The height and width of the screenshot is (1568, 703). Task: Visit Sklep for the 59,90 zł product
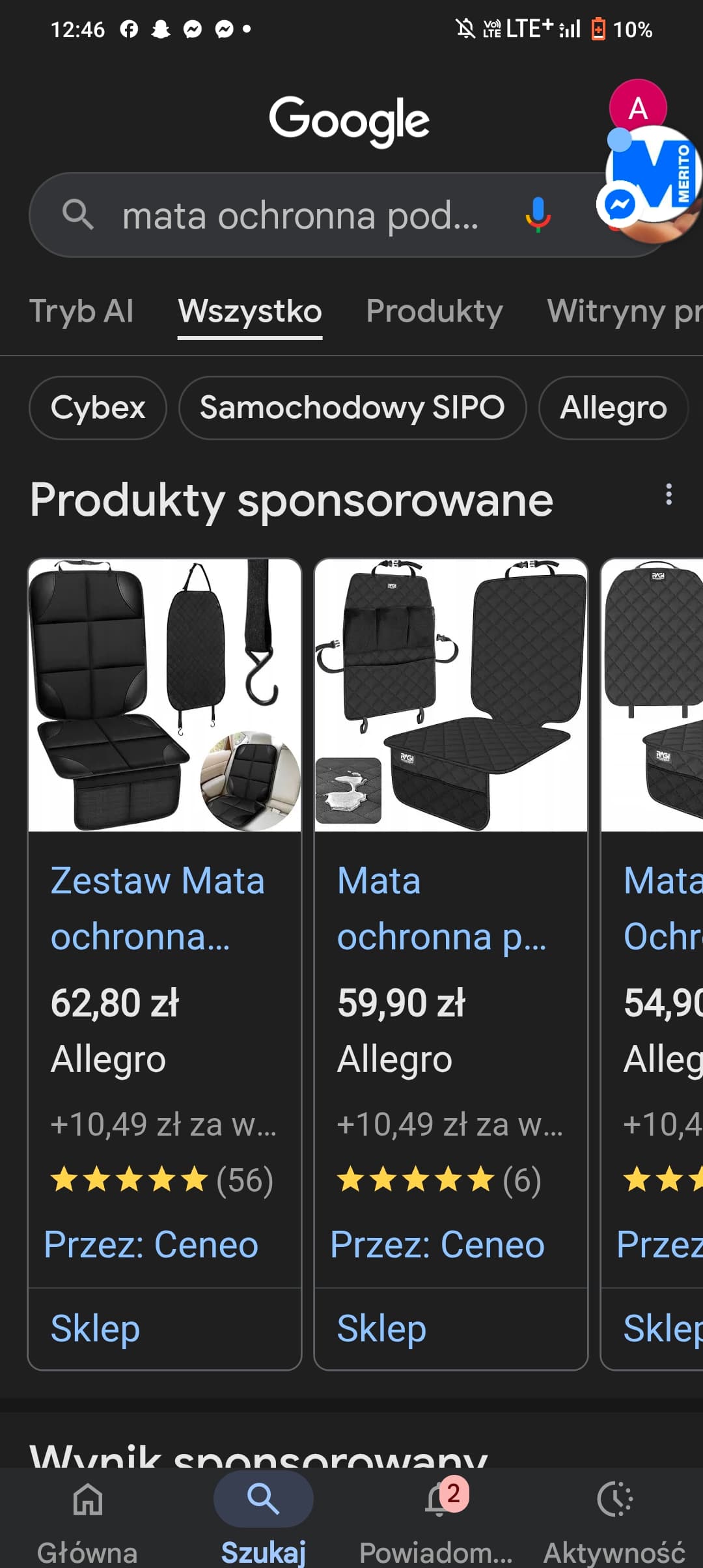[x=382, y=1328]
